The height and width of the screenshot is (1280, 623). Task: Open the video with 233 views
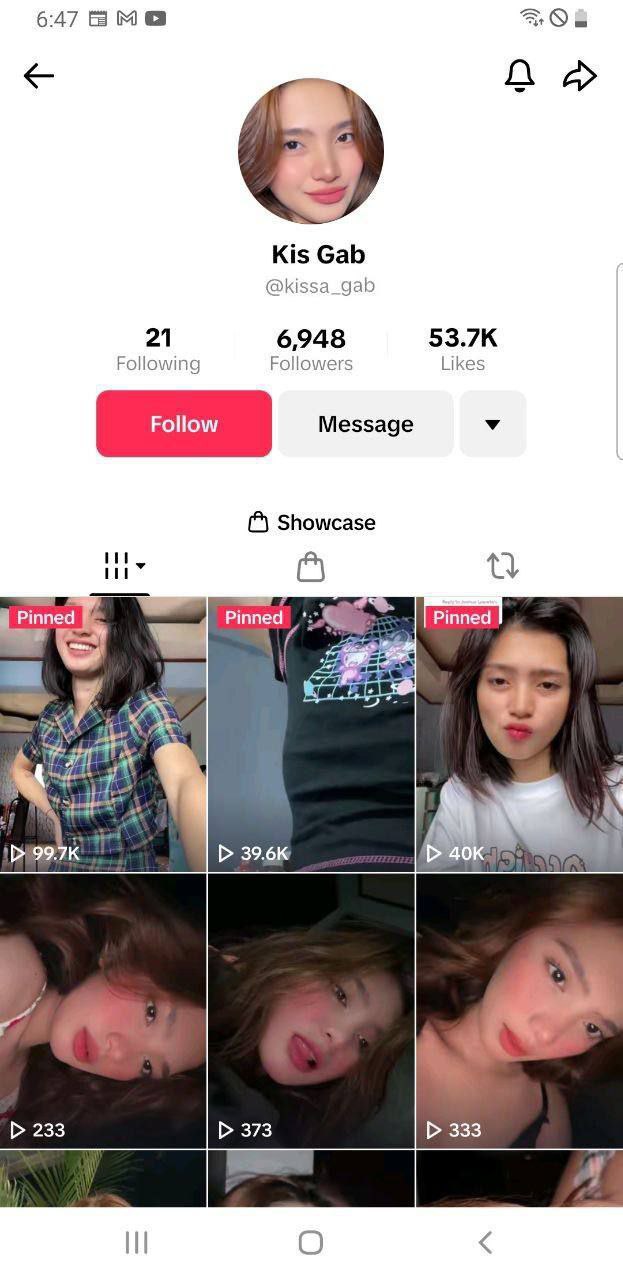pyautogui.click(x=103, y=1011)
